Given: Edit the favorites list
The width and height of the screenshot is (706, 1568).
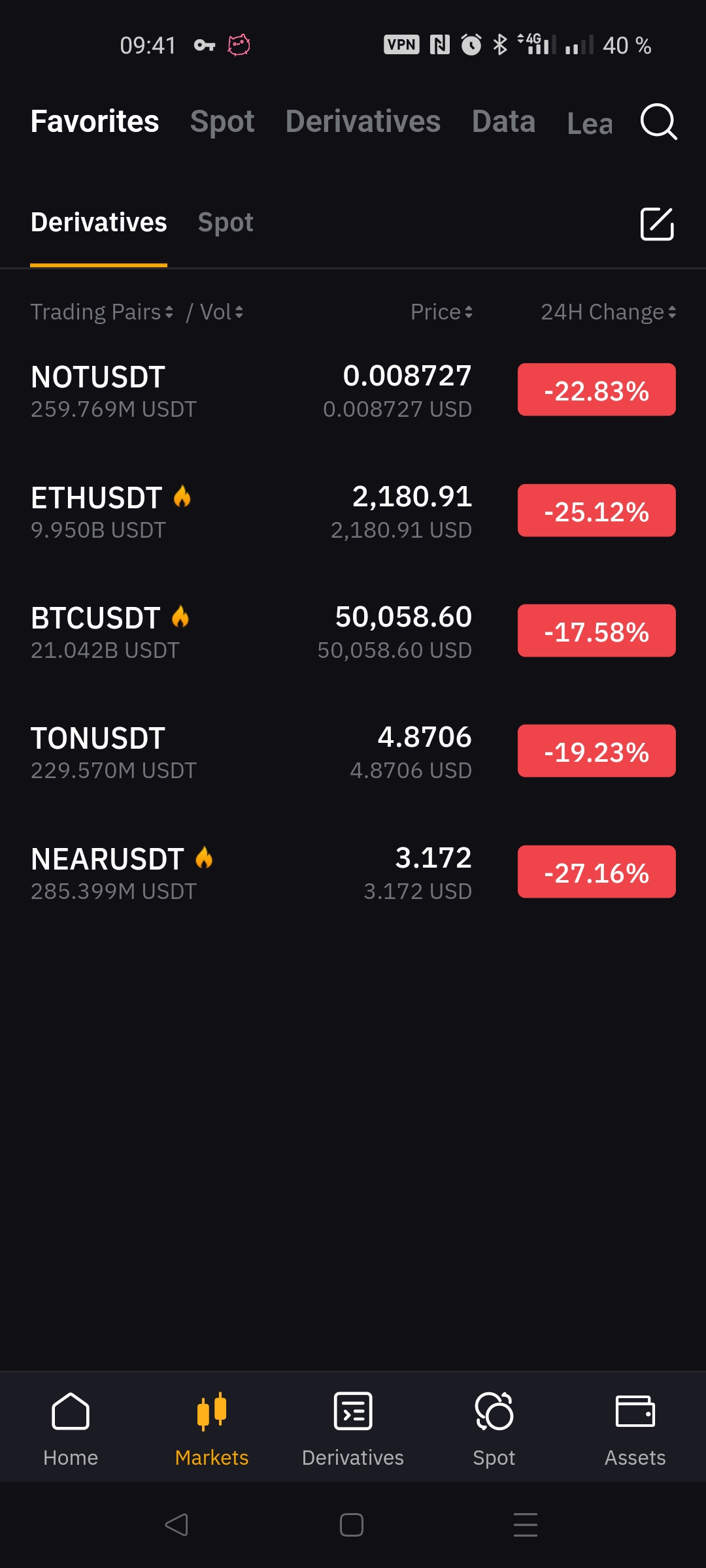Looking at the screenshot, I should tap(656, 223).
